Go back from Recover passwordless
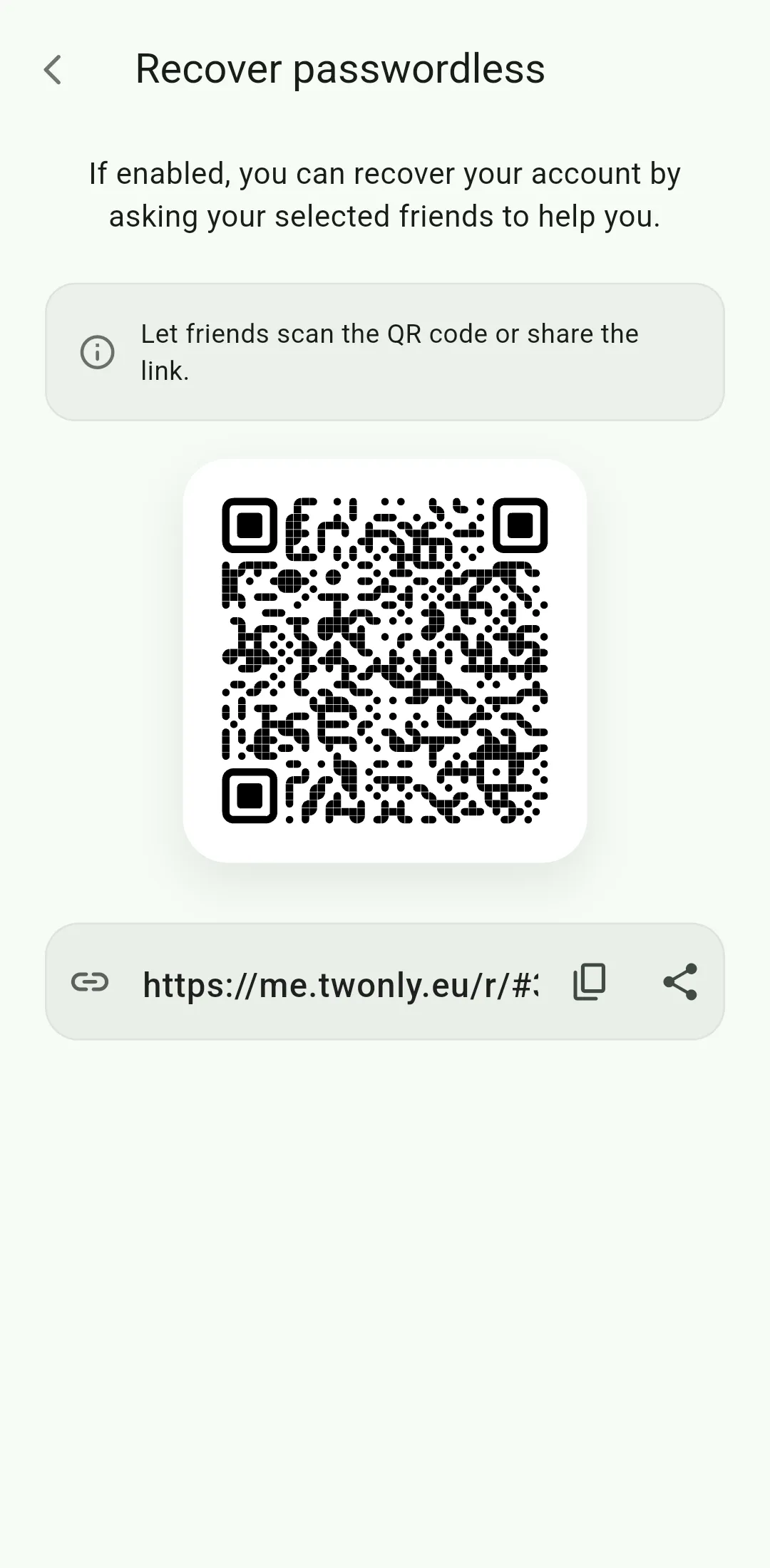The image size is (770, 1568). (x=53, y=70)
